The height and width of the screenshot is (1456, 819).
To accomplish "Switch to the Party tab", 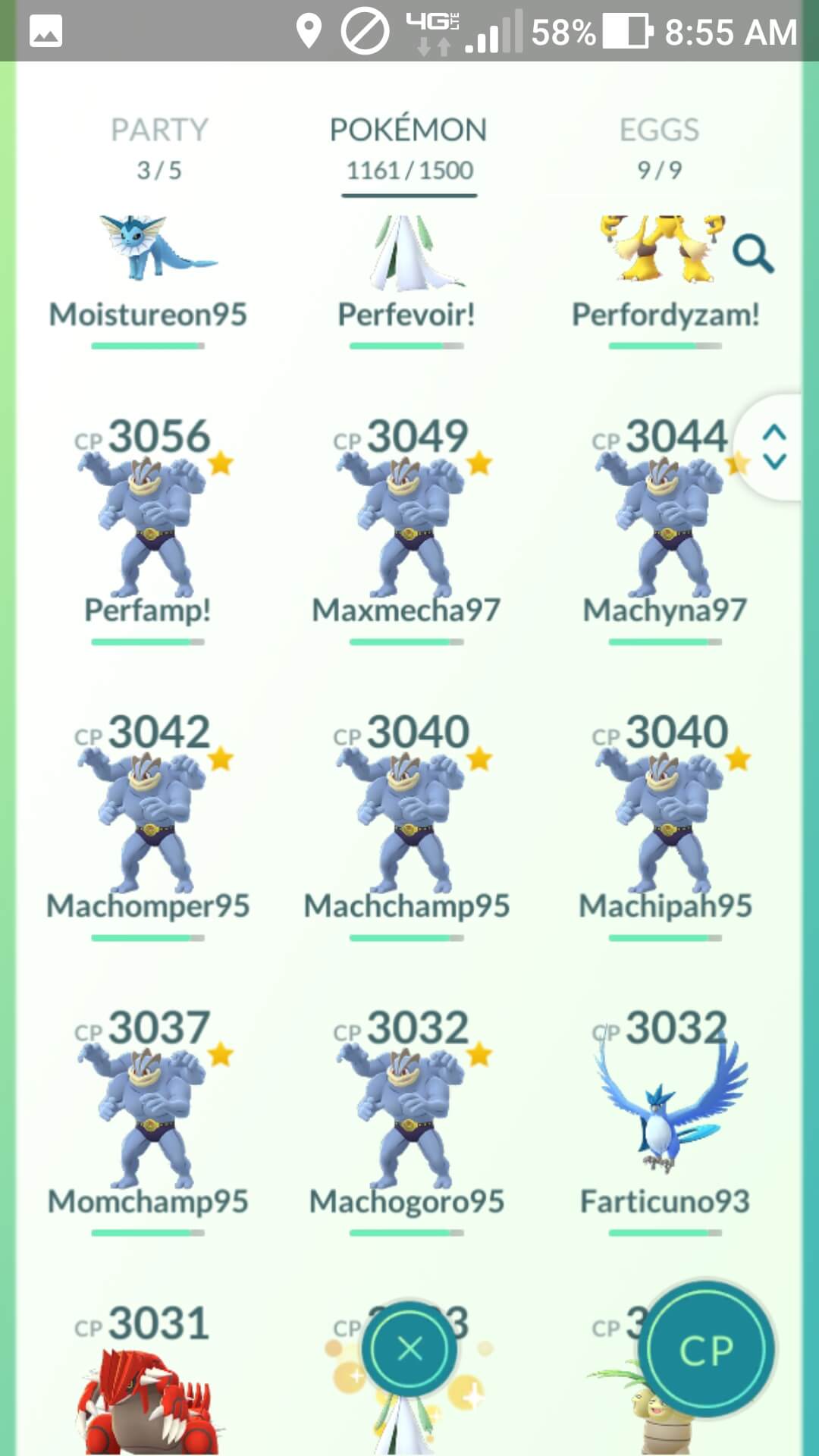I will click(159, 149).
